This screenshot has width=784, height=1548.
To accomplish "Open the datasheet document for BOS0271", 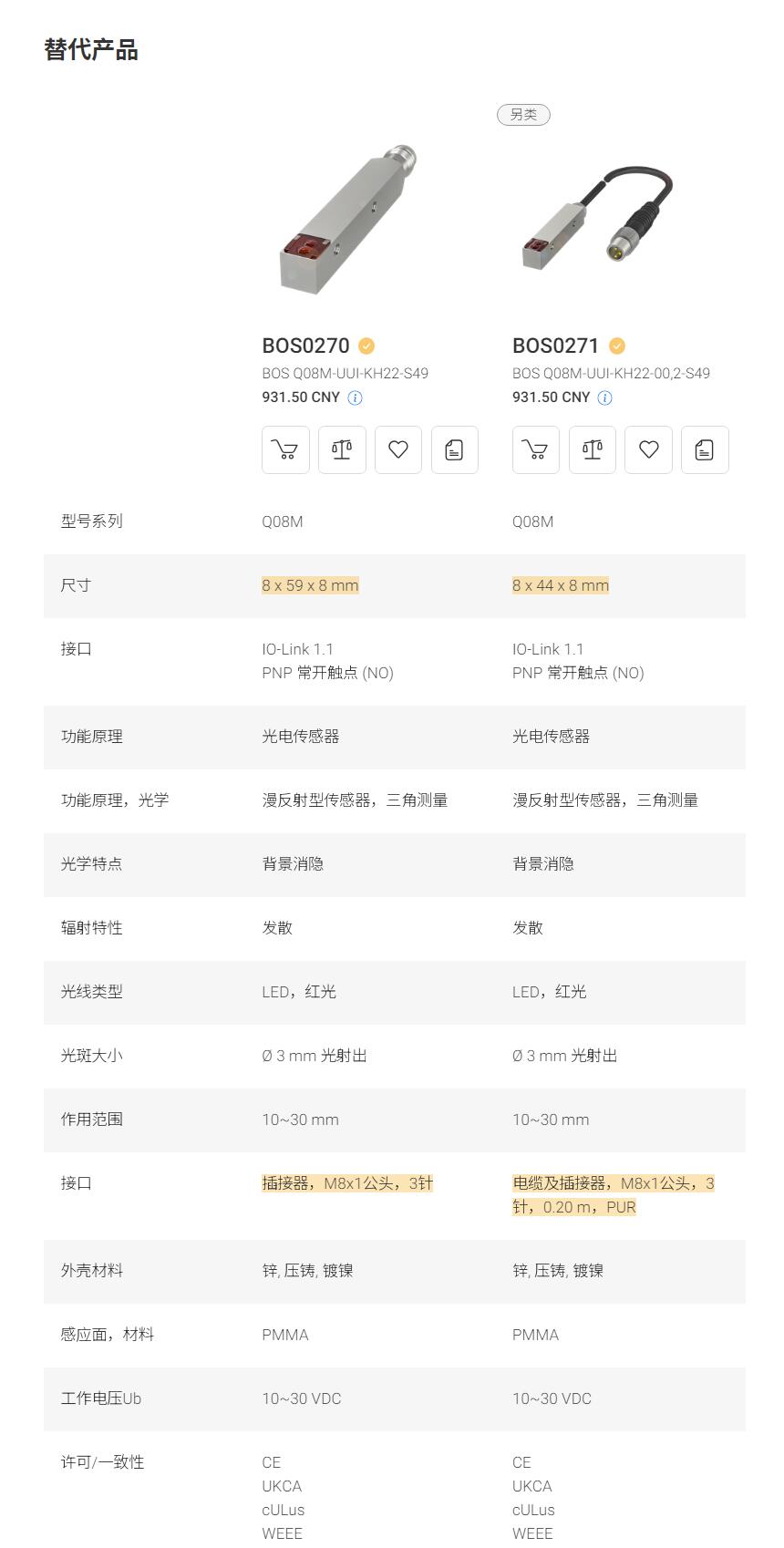I will click(705, 449).
